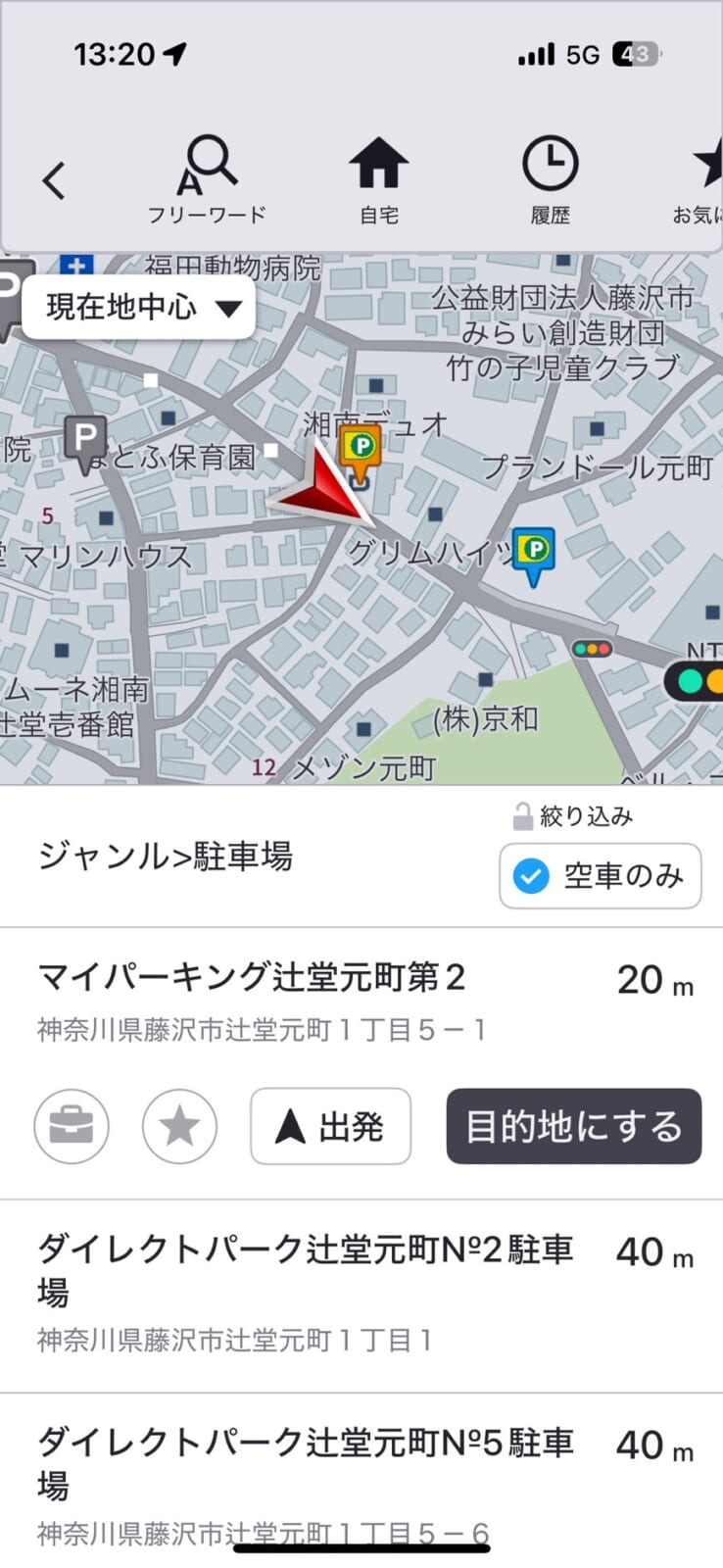
Task: Favorite マイパーキング辻堂元町第2 with star
Action: (x=179, y=1127)
